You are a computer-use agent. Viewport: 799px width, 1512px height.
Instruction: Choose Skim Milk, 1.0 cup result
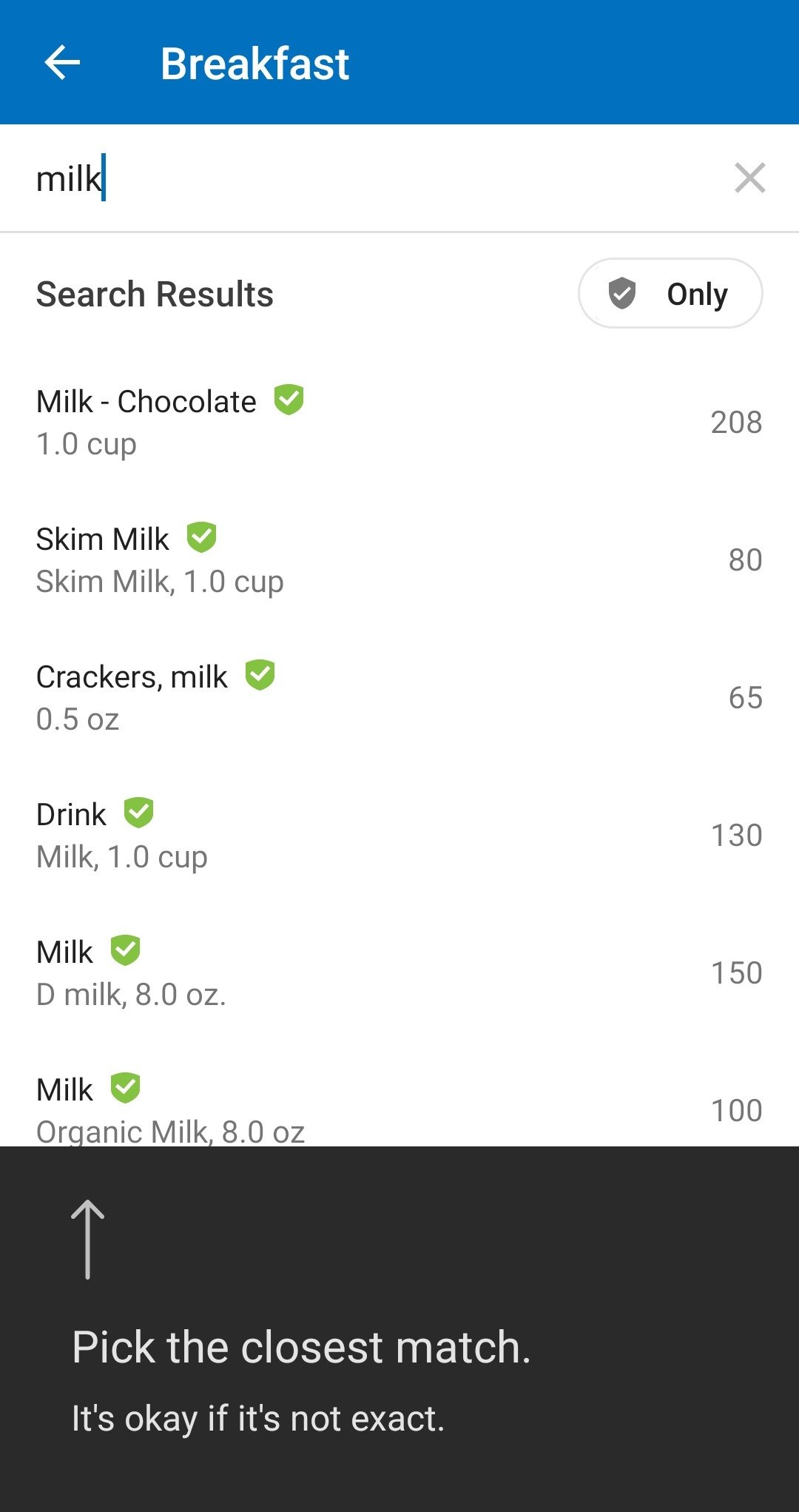[x=399, y=560]
